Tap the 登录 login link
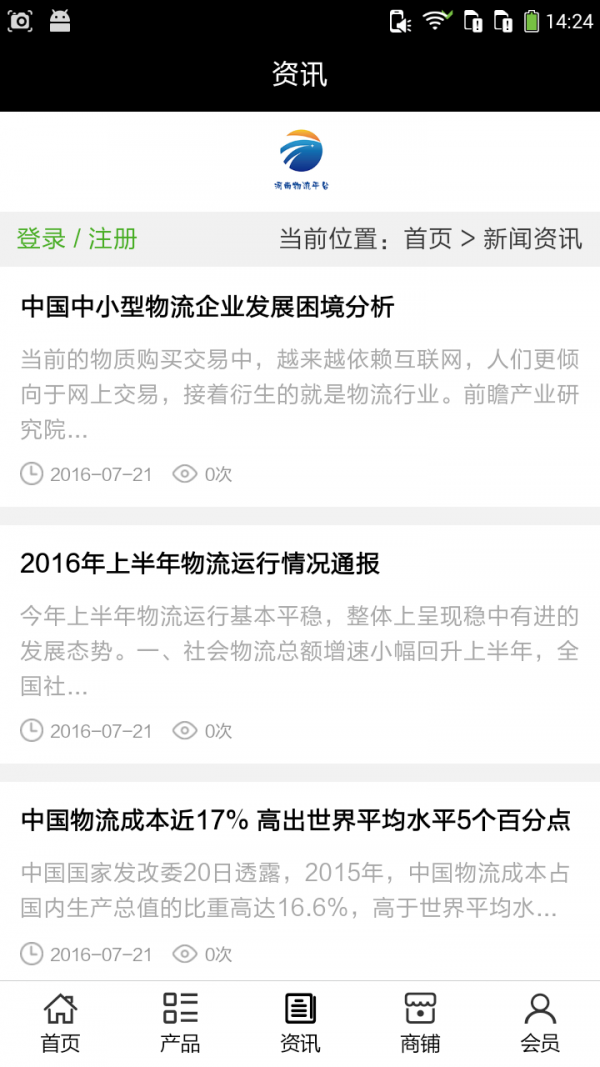Viewport: 600px width, 1067px height. (41, 239)
